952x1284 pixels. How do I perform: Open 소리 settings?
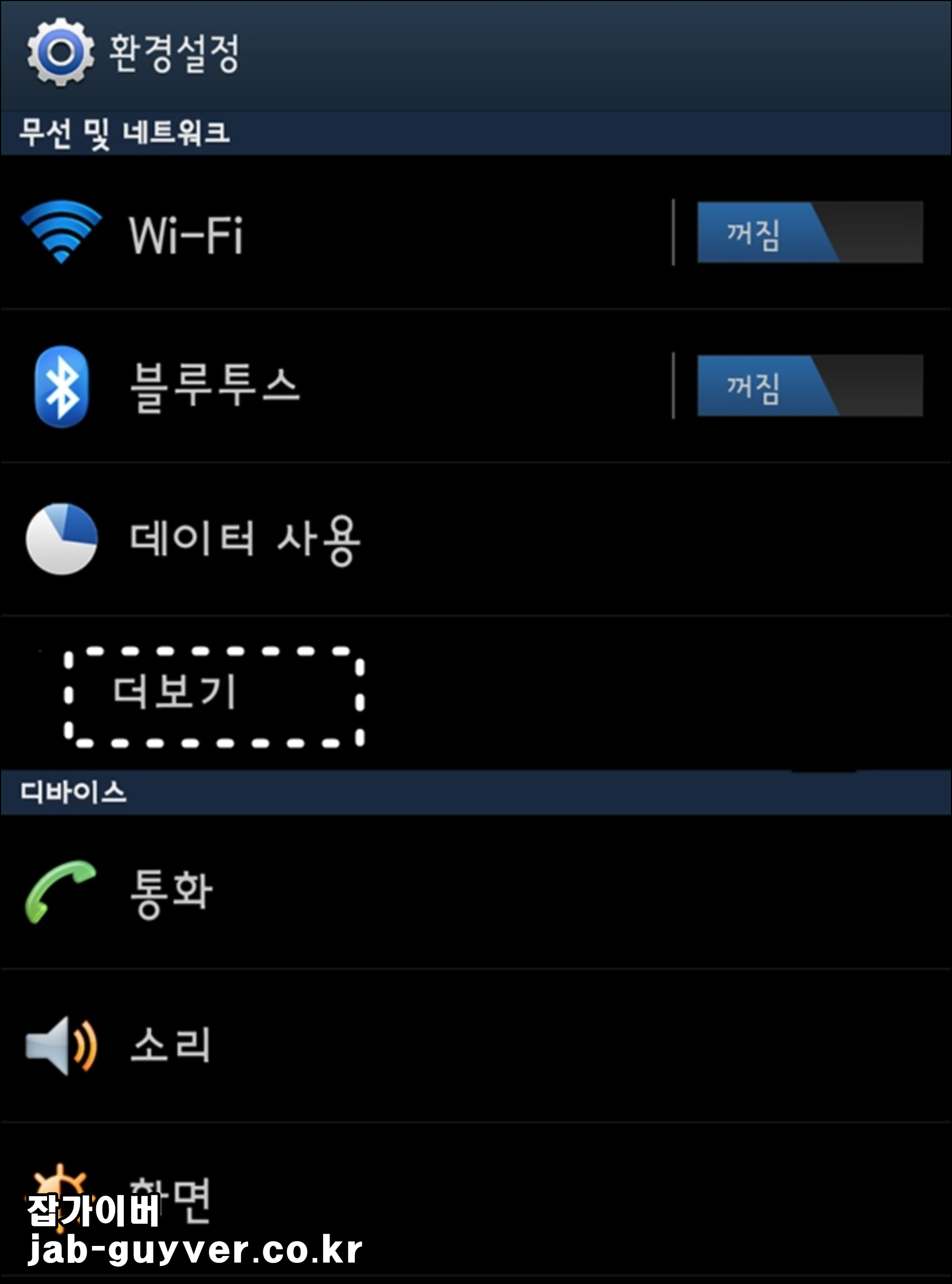coord(476,1045)
